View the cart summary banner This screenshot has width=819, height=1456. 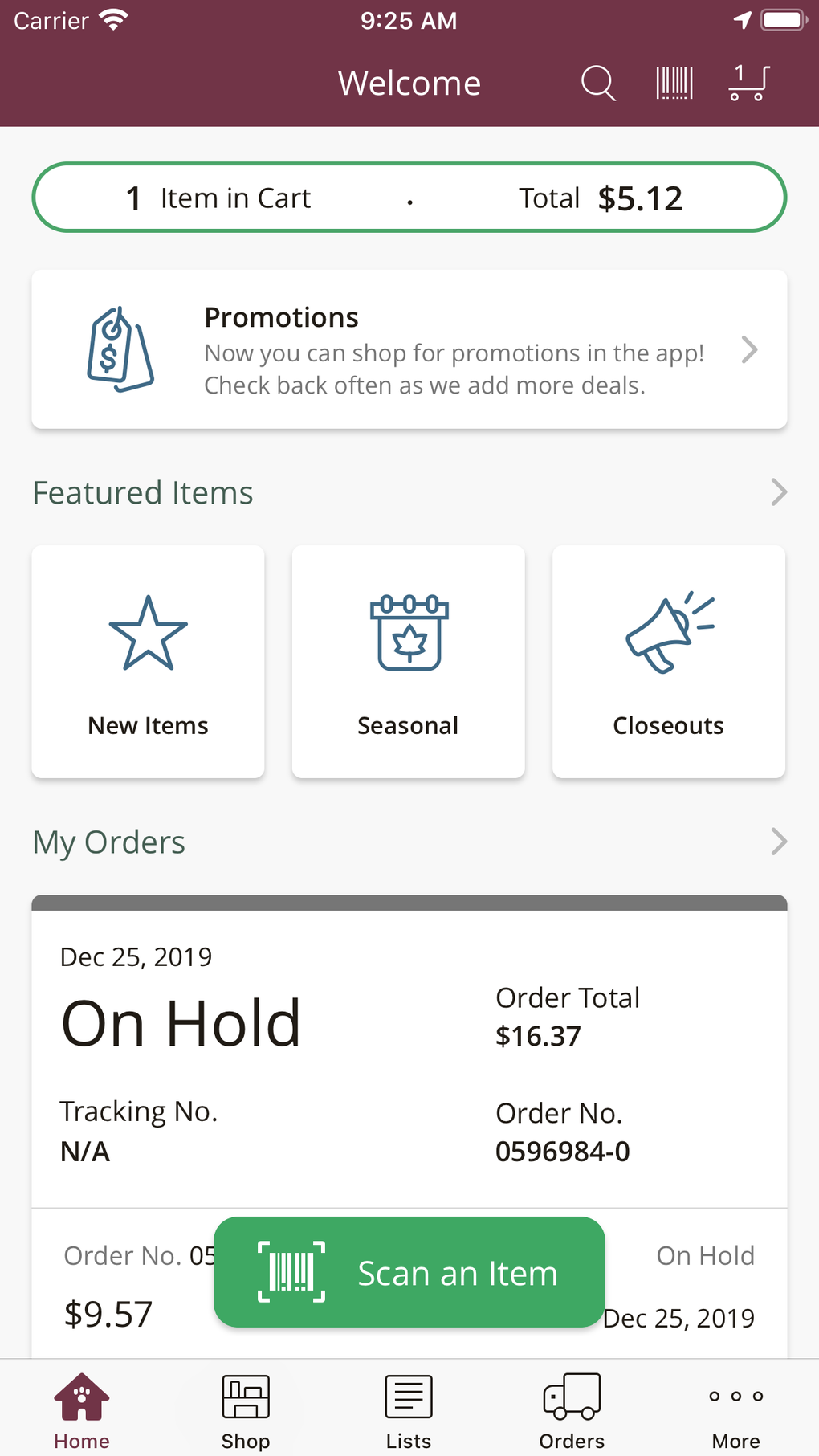(409, 198)
